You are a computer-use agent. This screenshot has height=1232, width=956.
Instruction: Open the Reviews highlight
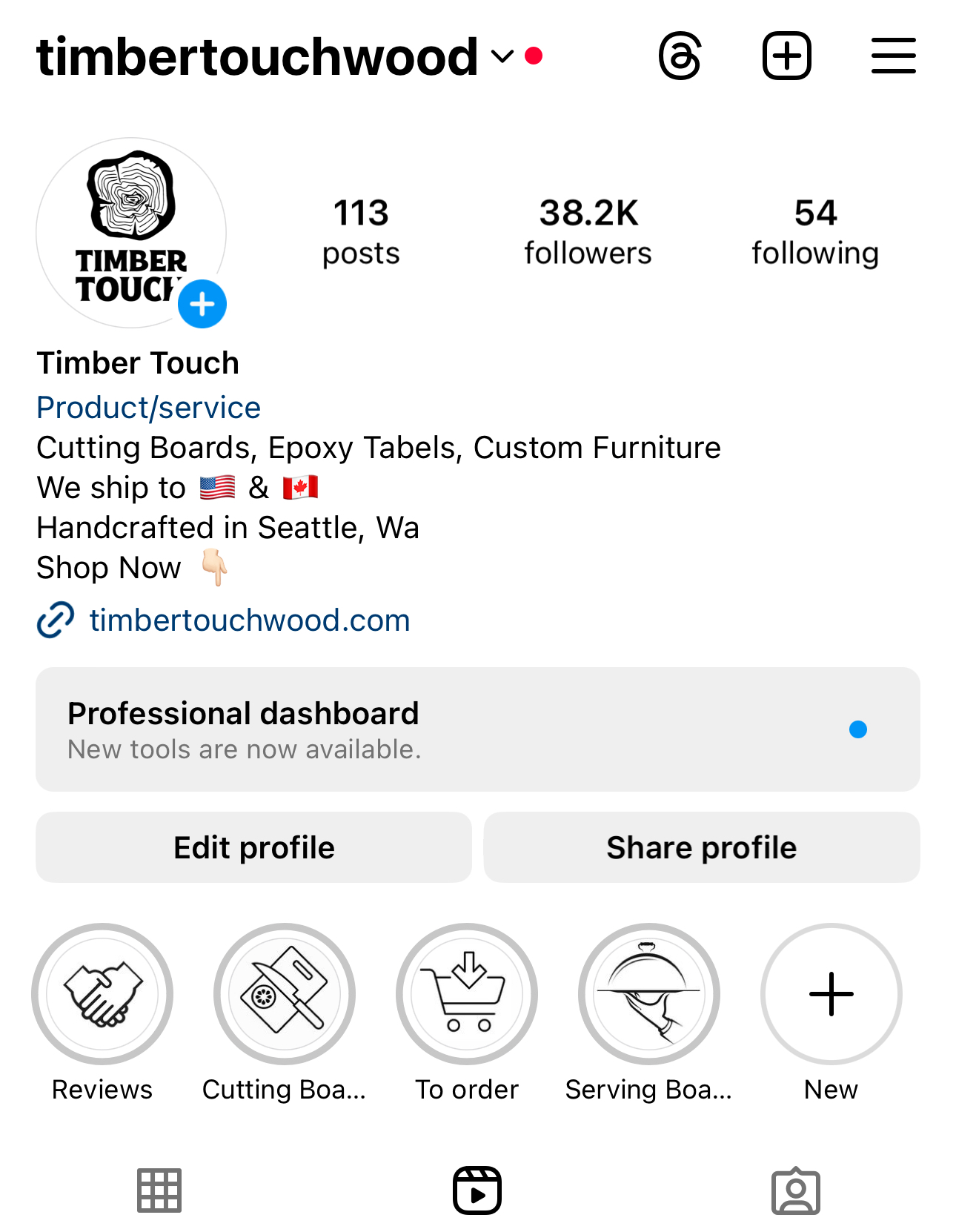[102, 993]
